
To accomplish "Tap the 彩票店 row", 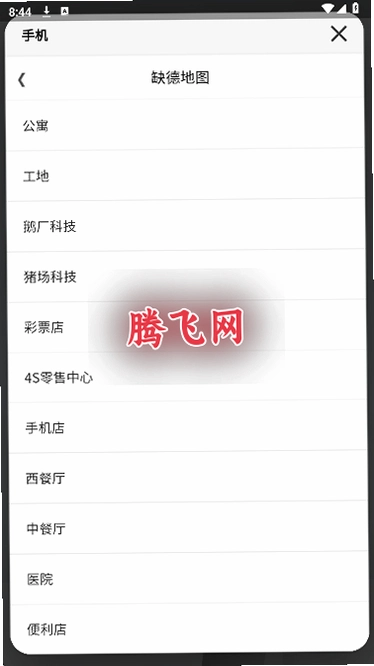I will pyautogui.click(x=187, y=327).
